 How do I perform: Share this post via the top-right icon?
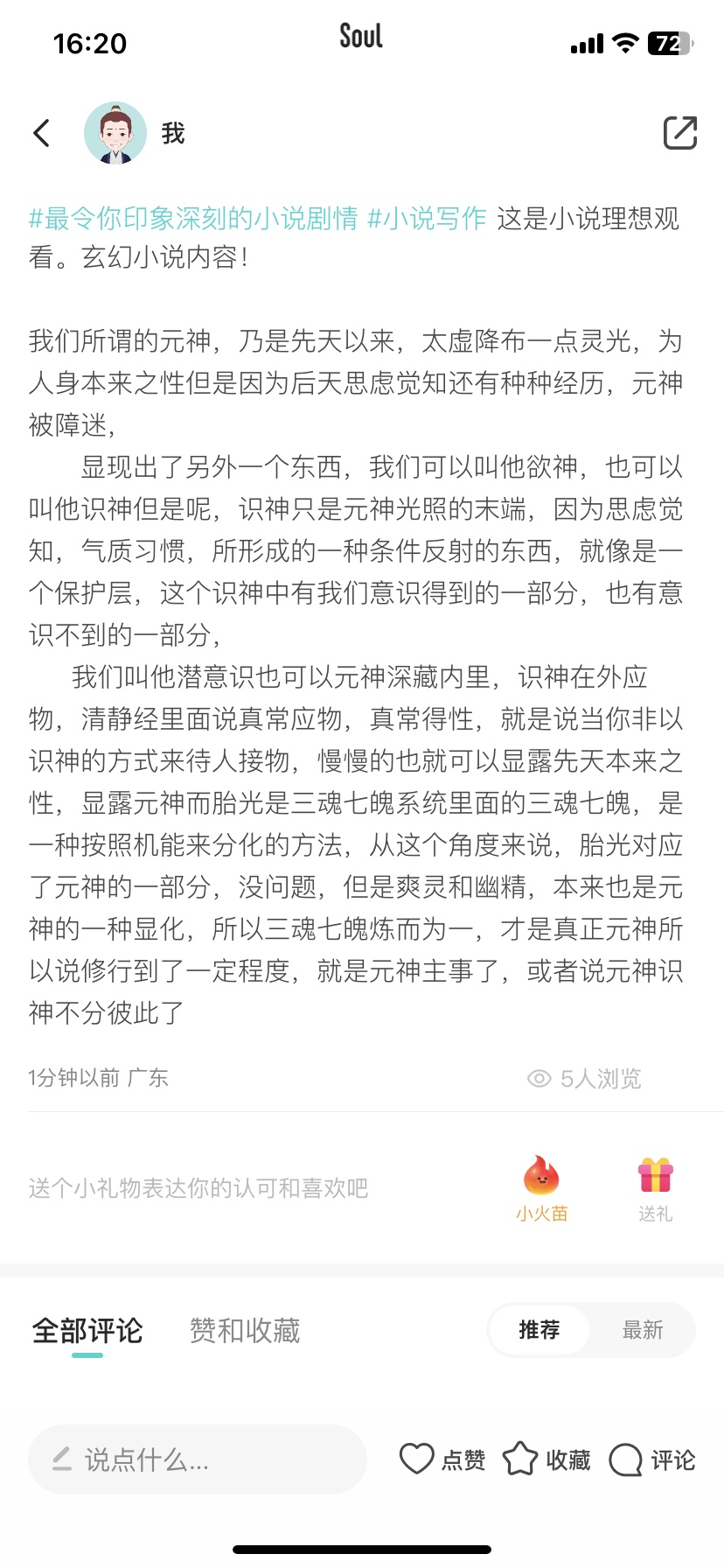tap(680, 133)
